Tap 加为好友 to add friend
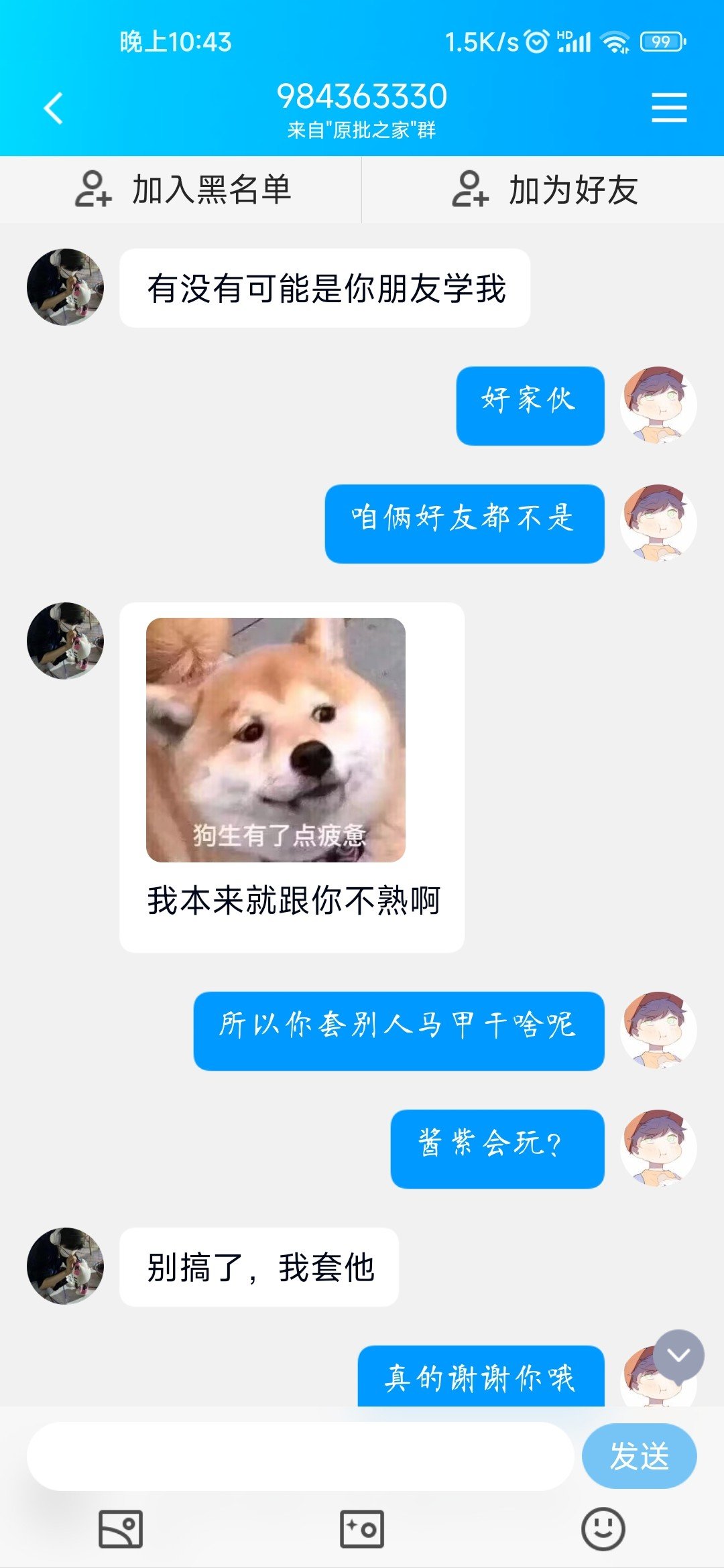 click(544, 190)
